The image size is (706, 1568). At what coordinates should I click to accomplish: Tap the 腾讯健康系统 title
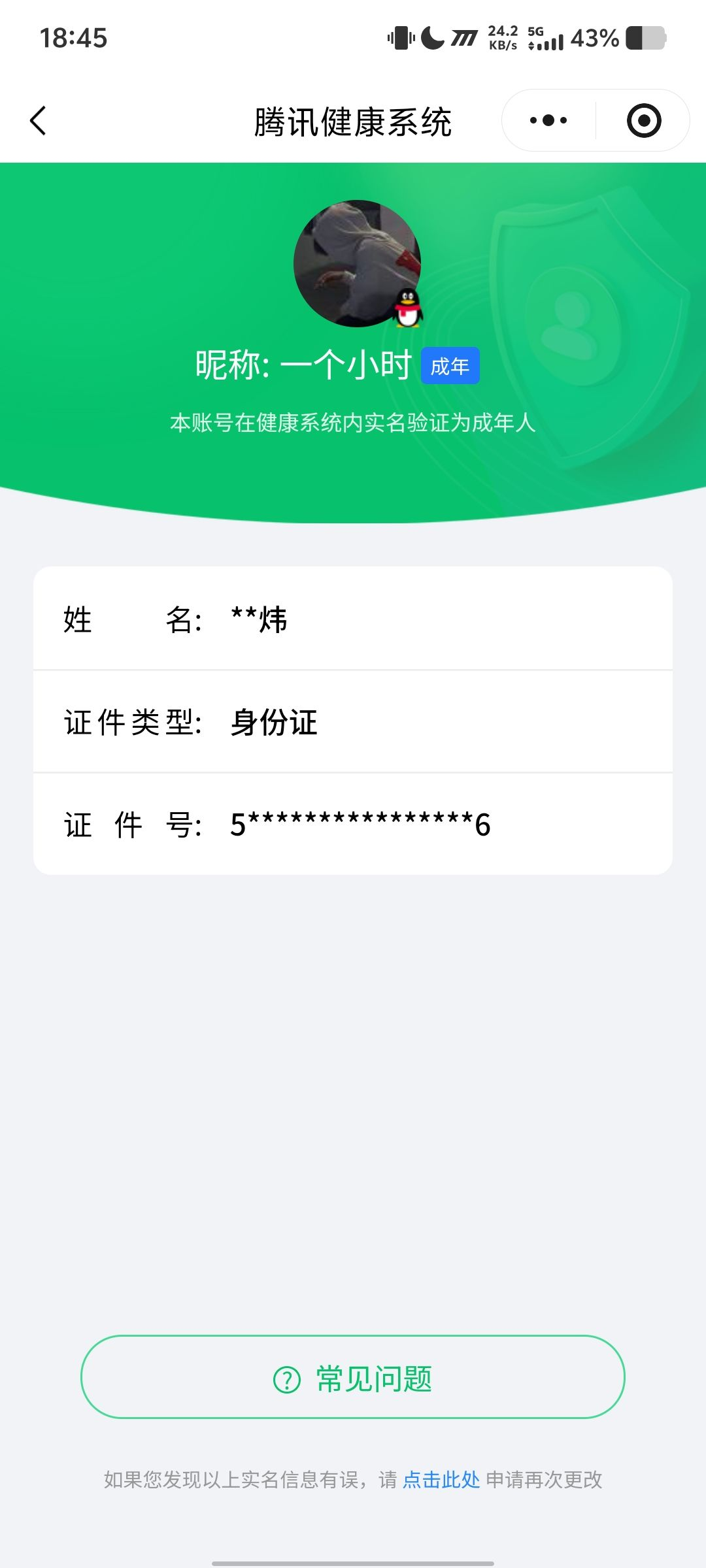click(x=353, y=122)
